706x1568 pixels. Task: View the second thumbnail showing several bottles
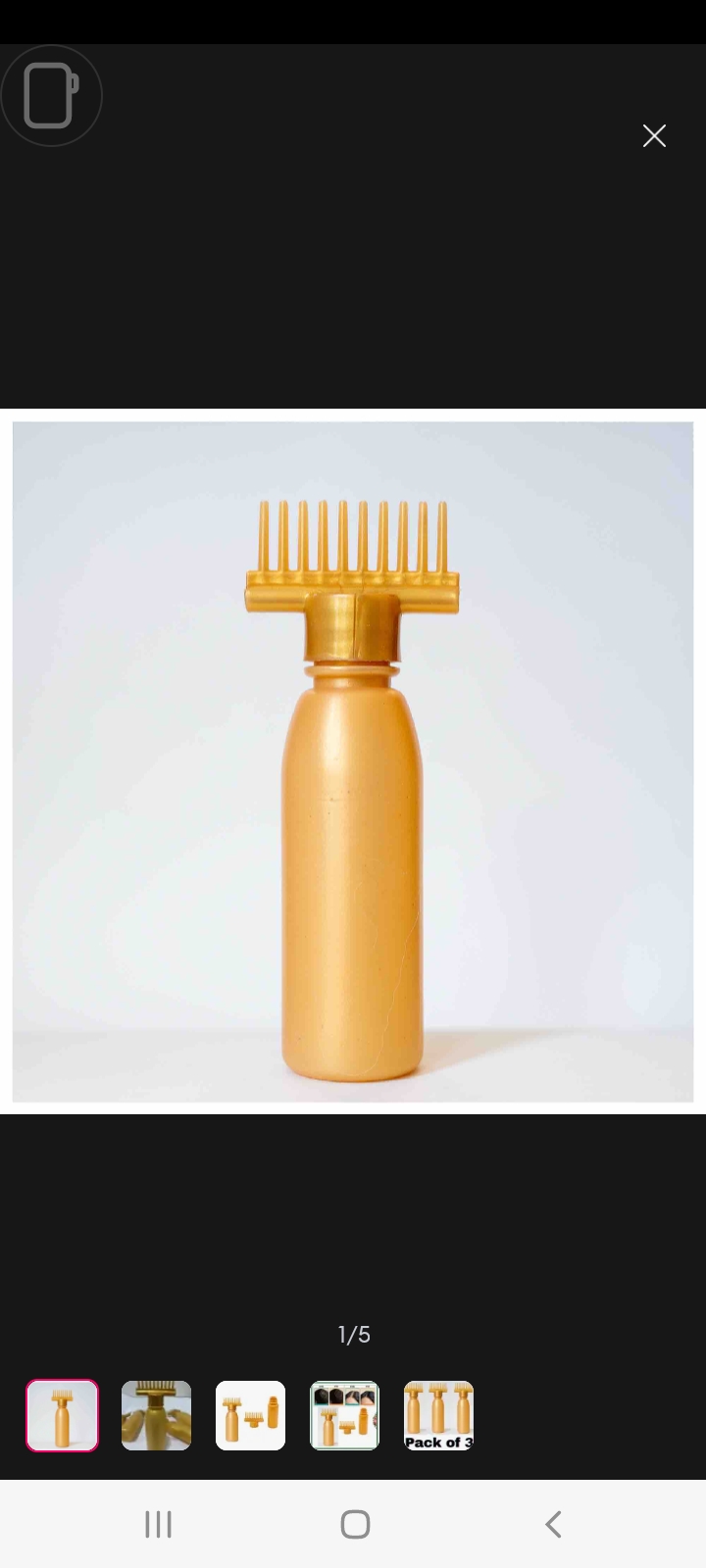click(156, 1415)
